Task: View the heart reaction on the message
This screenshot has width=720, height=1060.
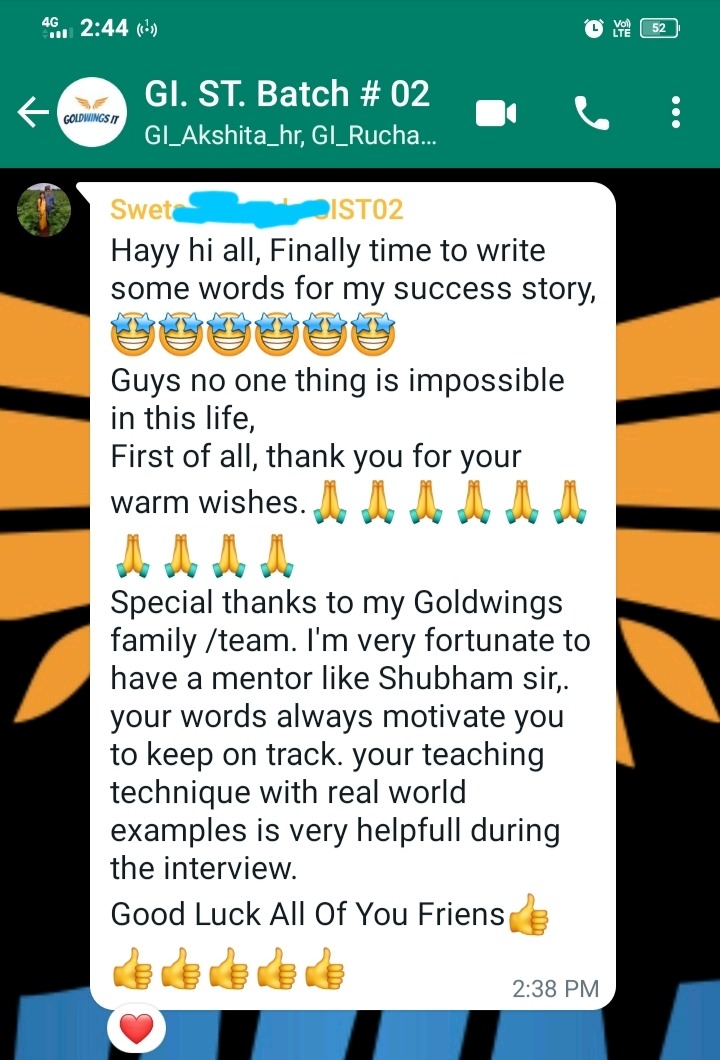Action: [x=135, y=1026]
